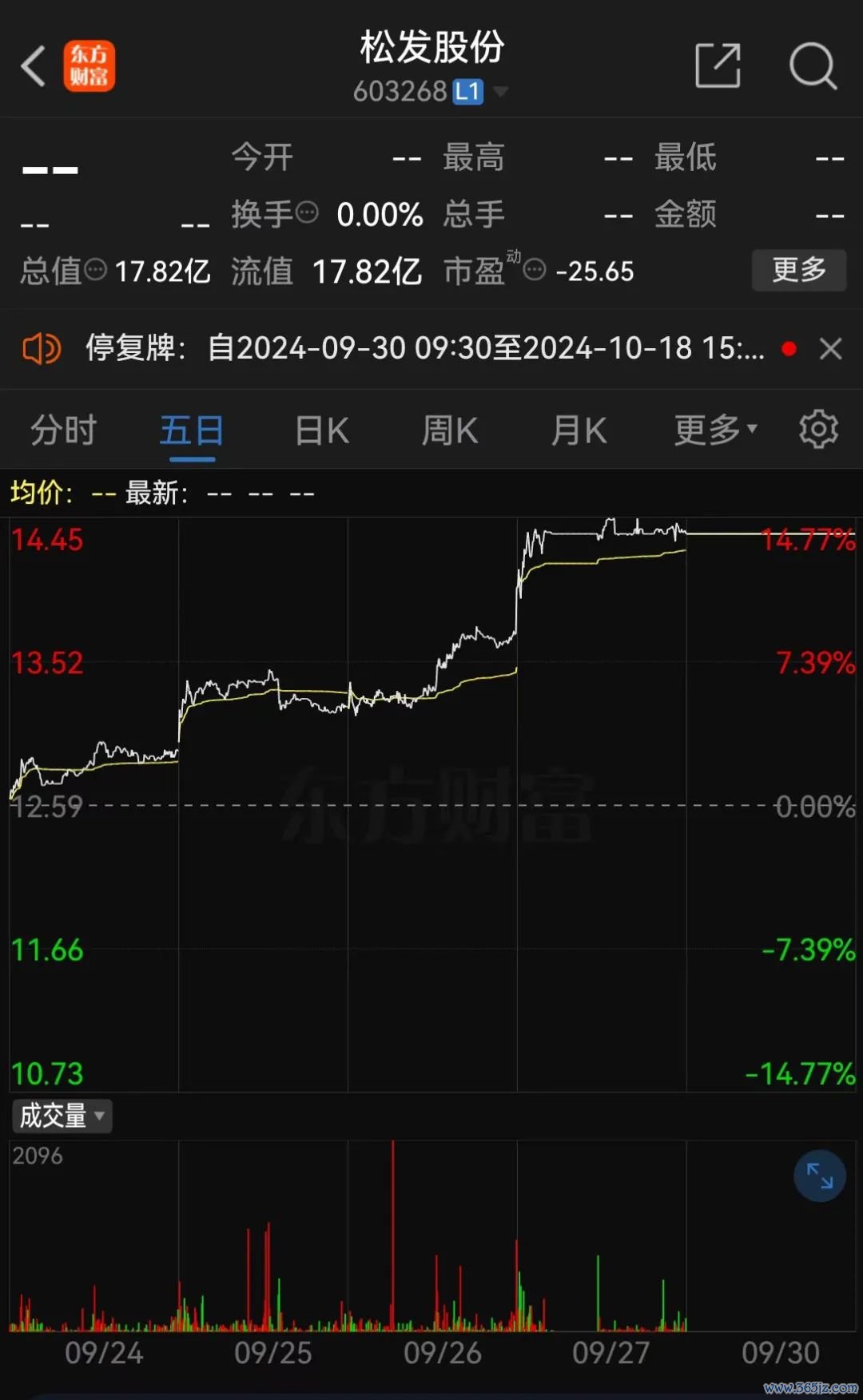Select the 五日 chart tab
This screenshot has width=863, height=1400.
click(x=192, y=430)
